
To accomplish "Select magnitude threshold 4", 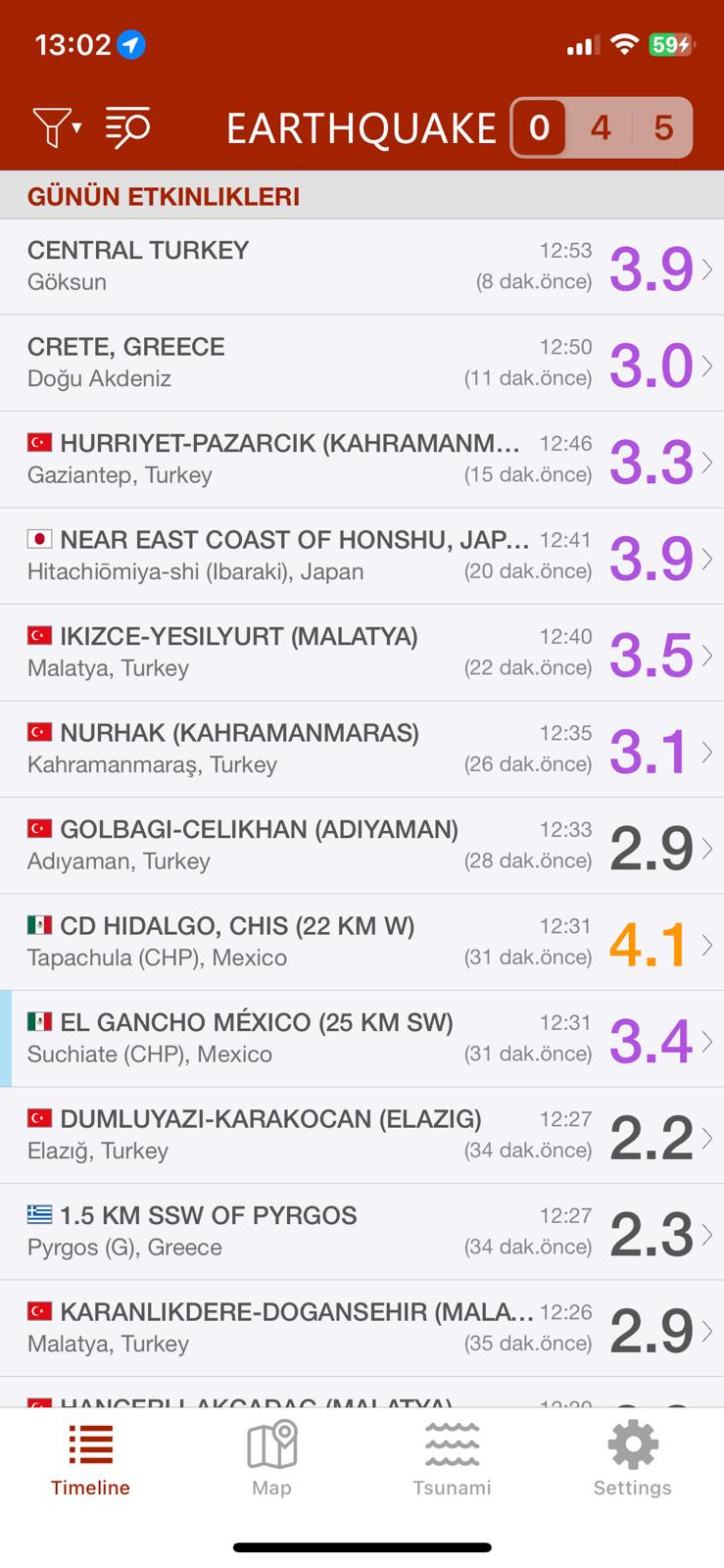I will coord(601,127).
